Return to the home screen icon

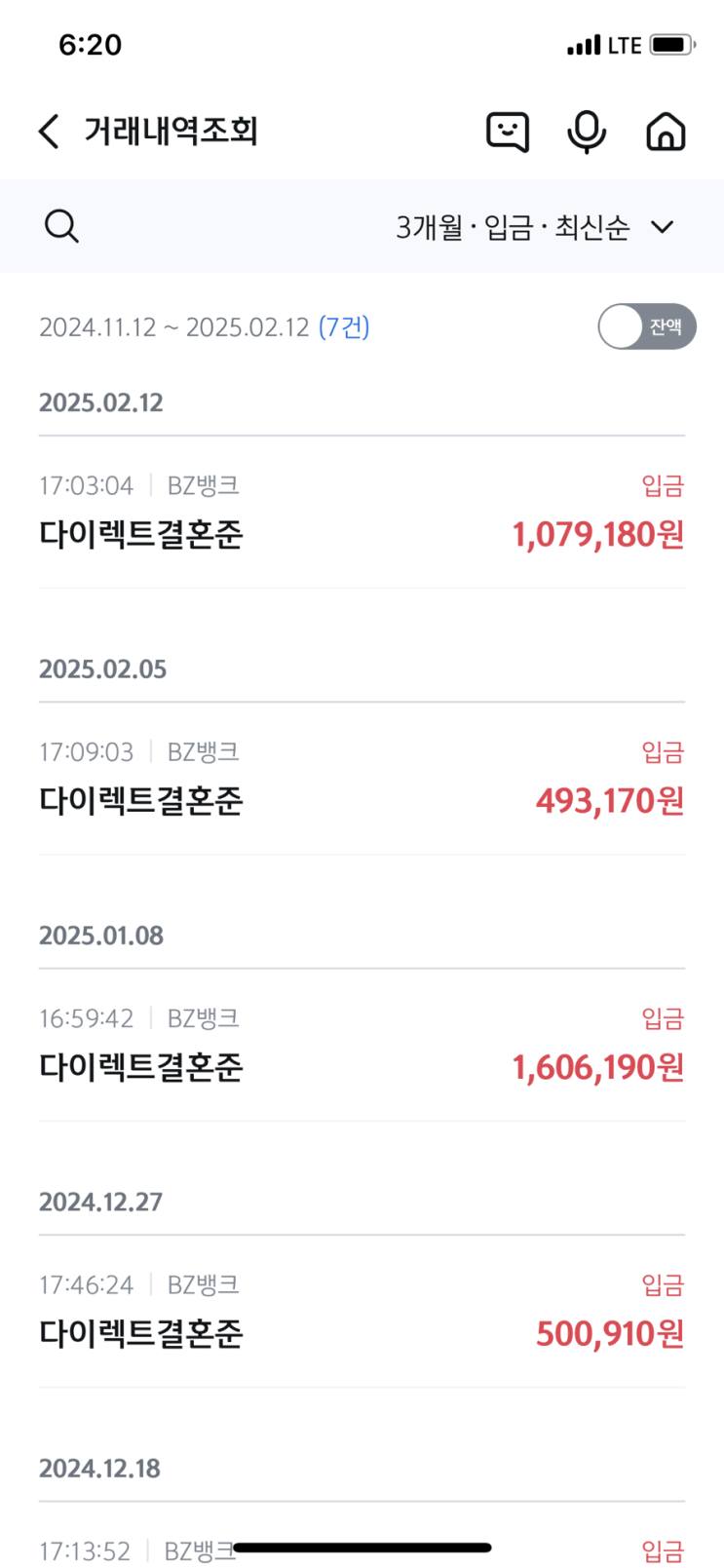[x=666, y=132]
